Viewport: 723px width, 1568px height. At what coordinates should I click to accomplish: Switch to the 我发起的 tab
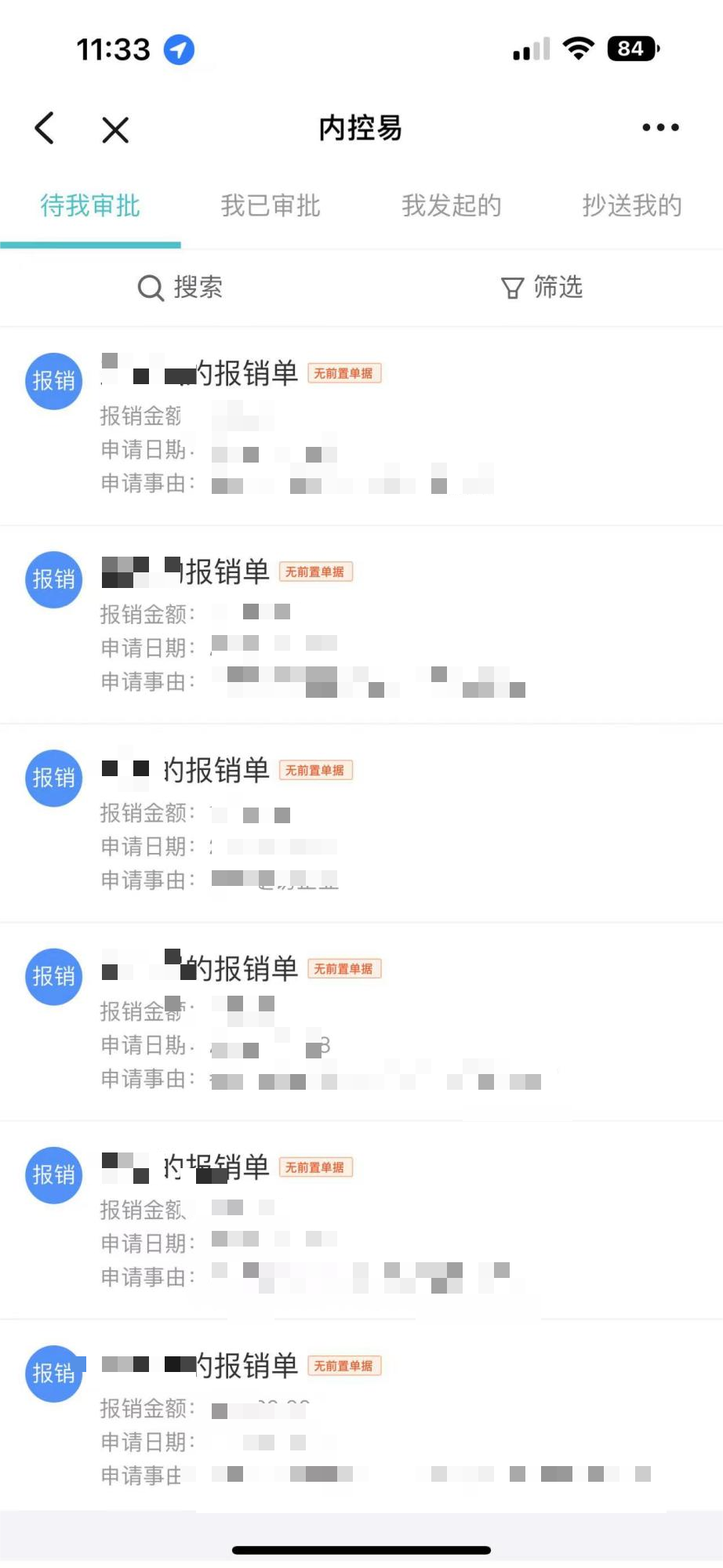[x=452, y=205]
